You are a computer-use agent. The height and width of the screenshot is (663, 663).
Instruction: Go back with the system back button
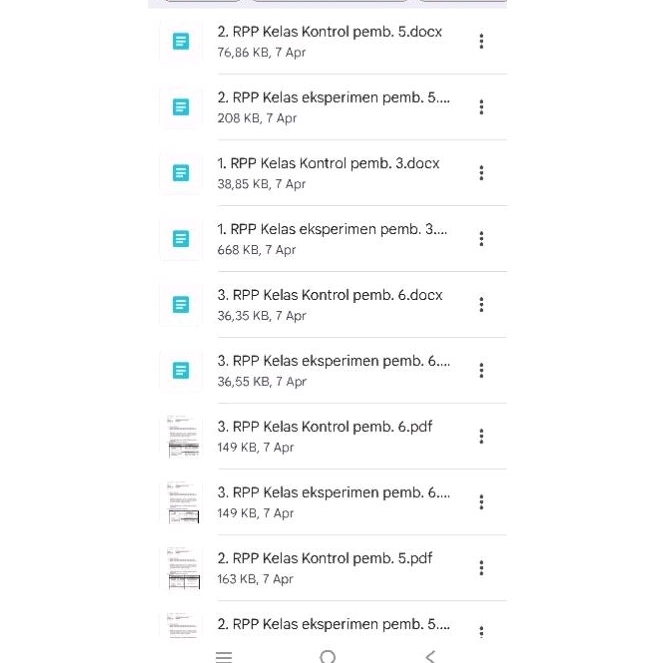click(x=430, y=656)
